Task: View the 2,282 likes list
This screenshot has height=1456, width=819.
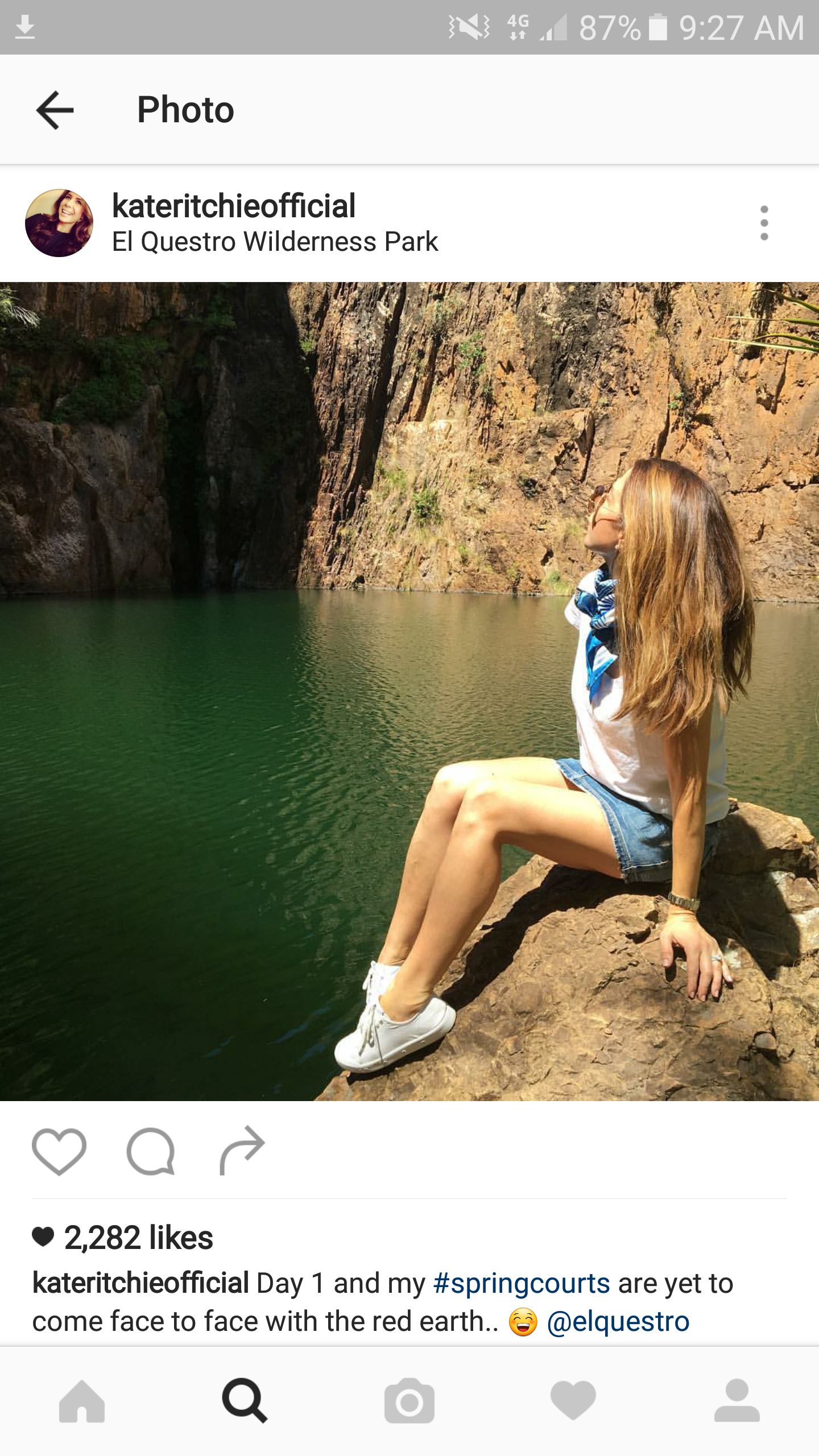Action: point(138,1237)
